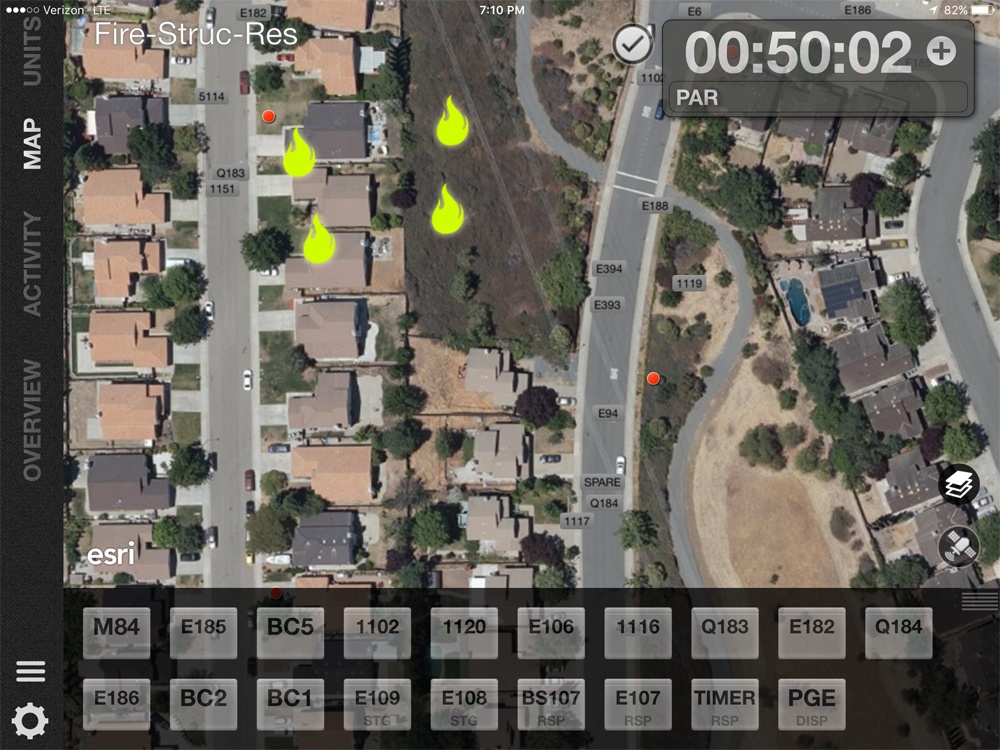Tap the plus icon on the timer
Viewport: 1000px width, 750px height.
941,51
